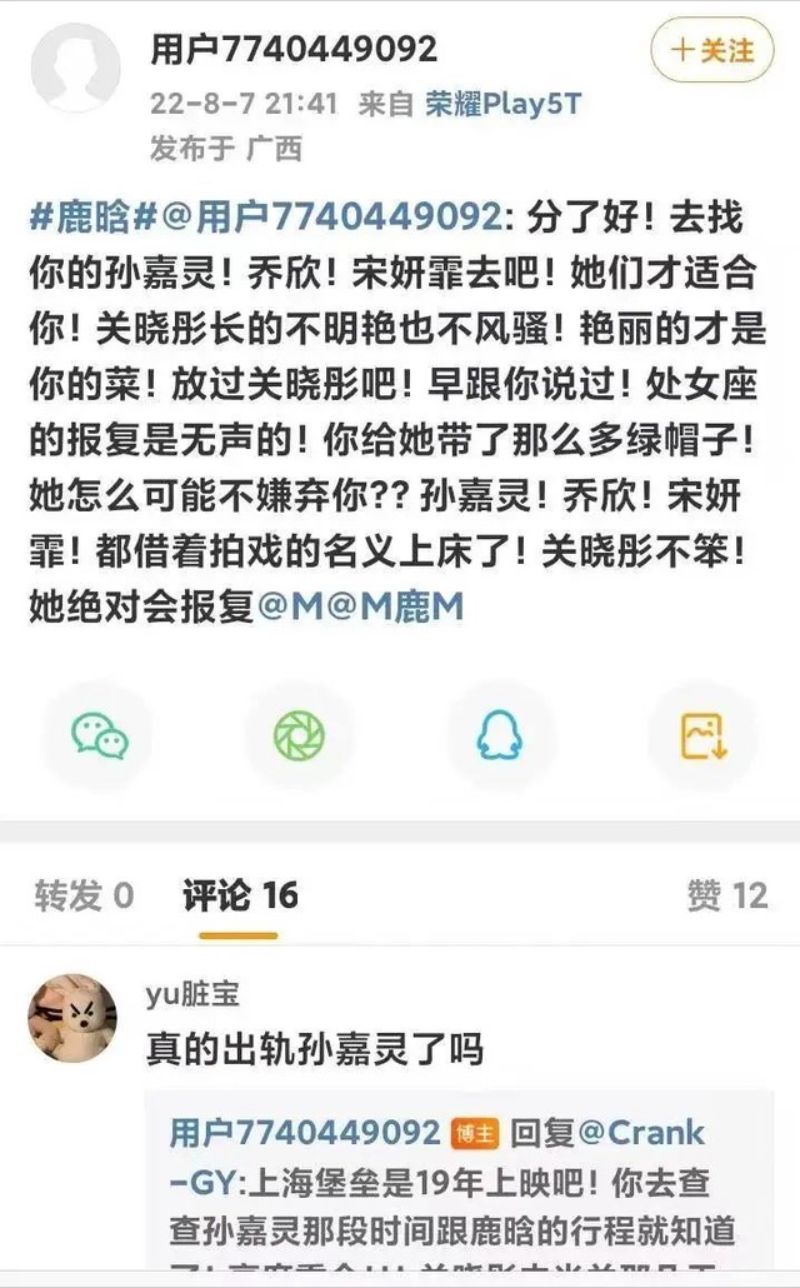Open the poster's profile avatar

click(75, 67)
